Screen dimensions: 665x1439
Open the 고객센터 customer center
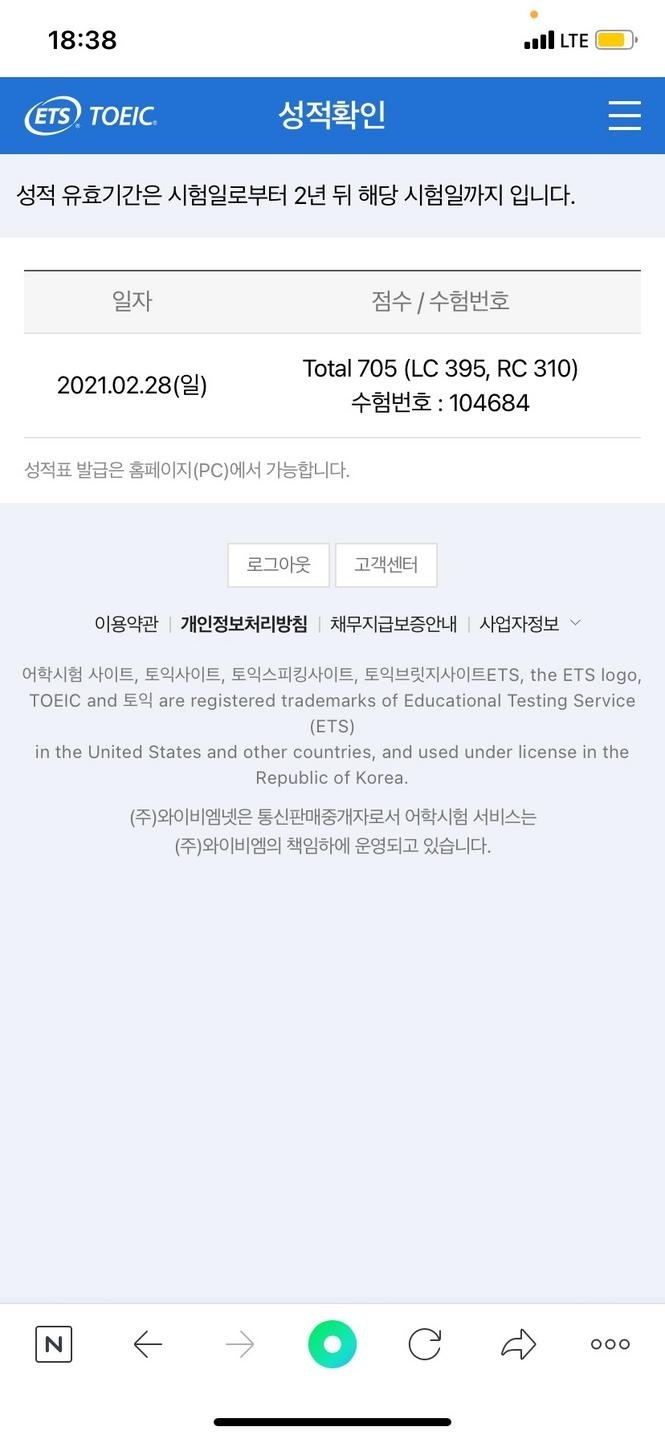[386, 565]
